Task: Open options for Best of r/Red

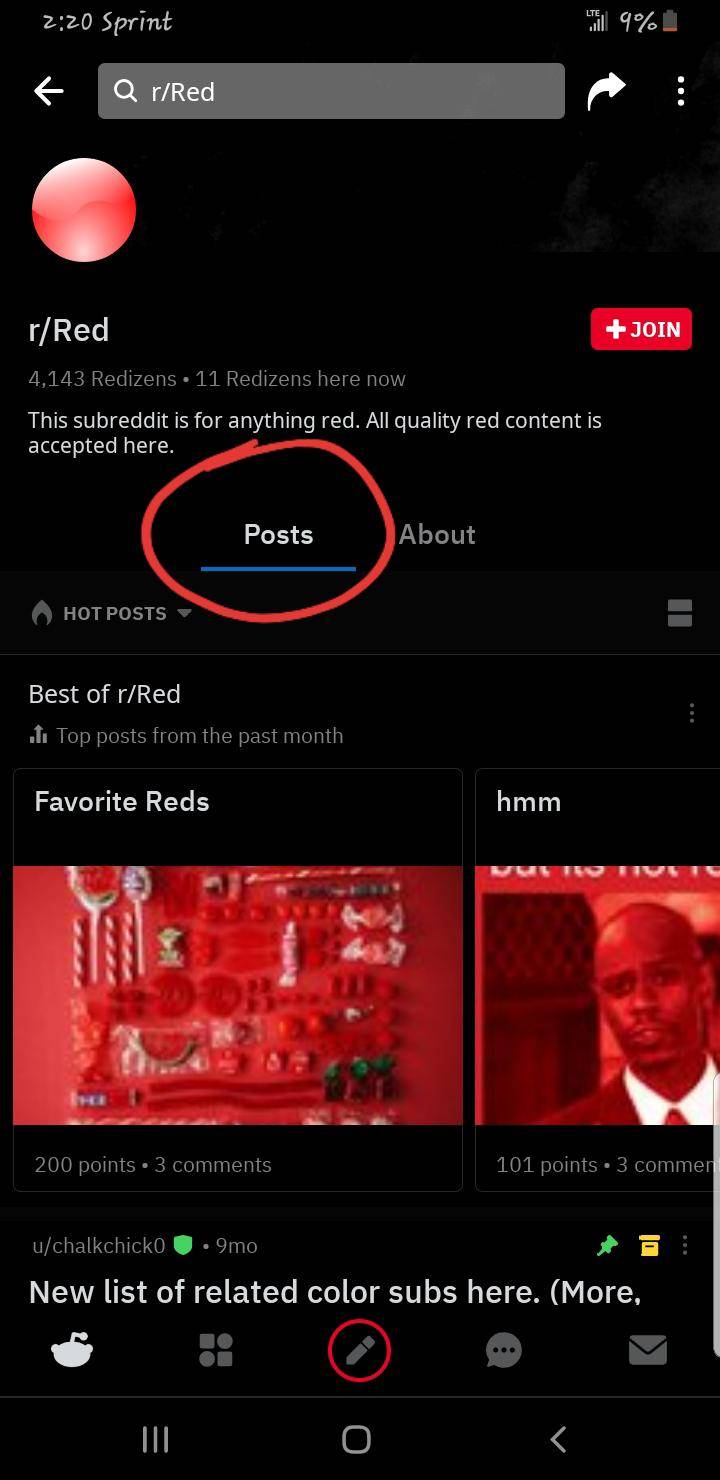Action: tap(691, 713)
